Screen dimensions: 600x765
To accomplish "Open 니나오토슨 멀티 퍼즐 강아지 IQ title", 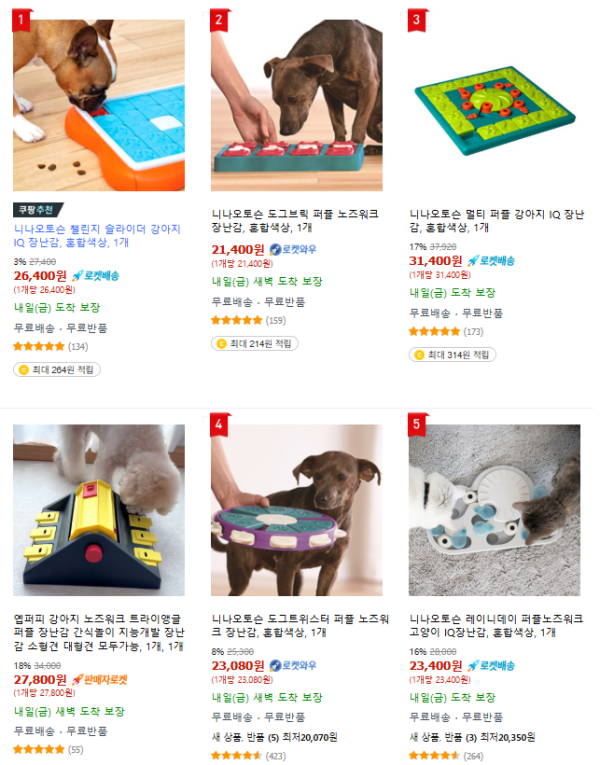I will tap(495, 220).
